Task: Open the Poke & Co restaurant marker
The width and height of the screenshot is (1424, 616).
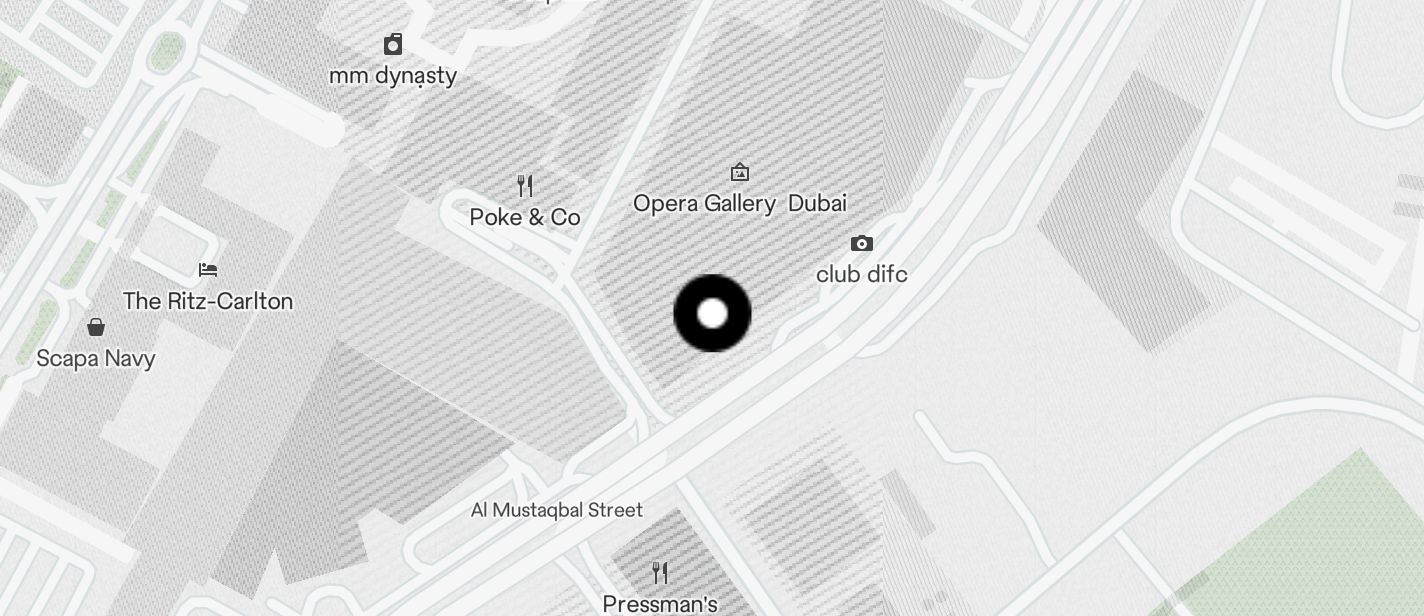Action: point(524,186)
